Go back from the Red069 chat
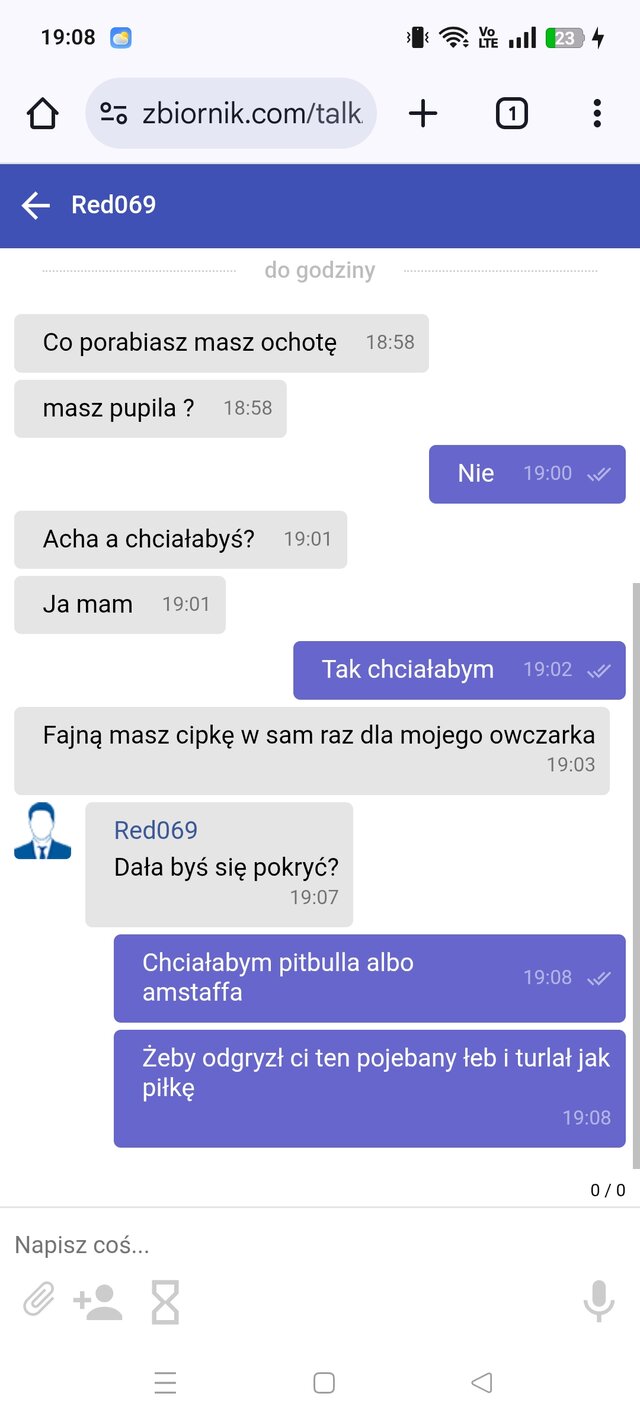Image resolution: width=640 pixels, height=1422 pixels. pos(36,206)
